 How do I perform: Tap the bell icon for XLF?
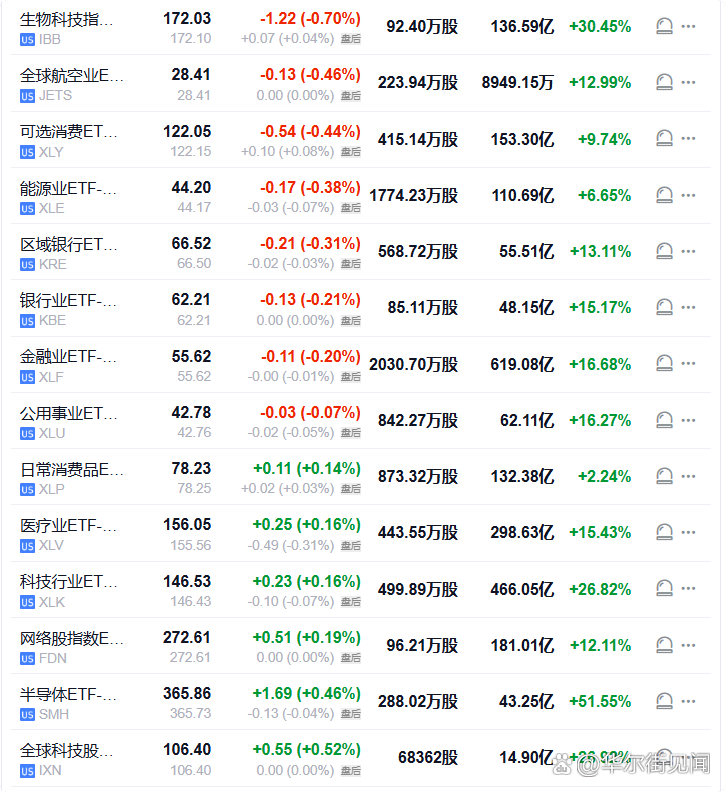coord(664,363)
